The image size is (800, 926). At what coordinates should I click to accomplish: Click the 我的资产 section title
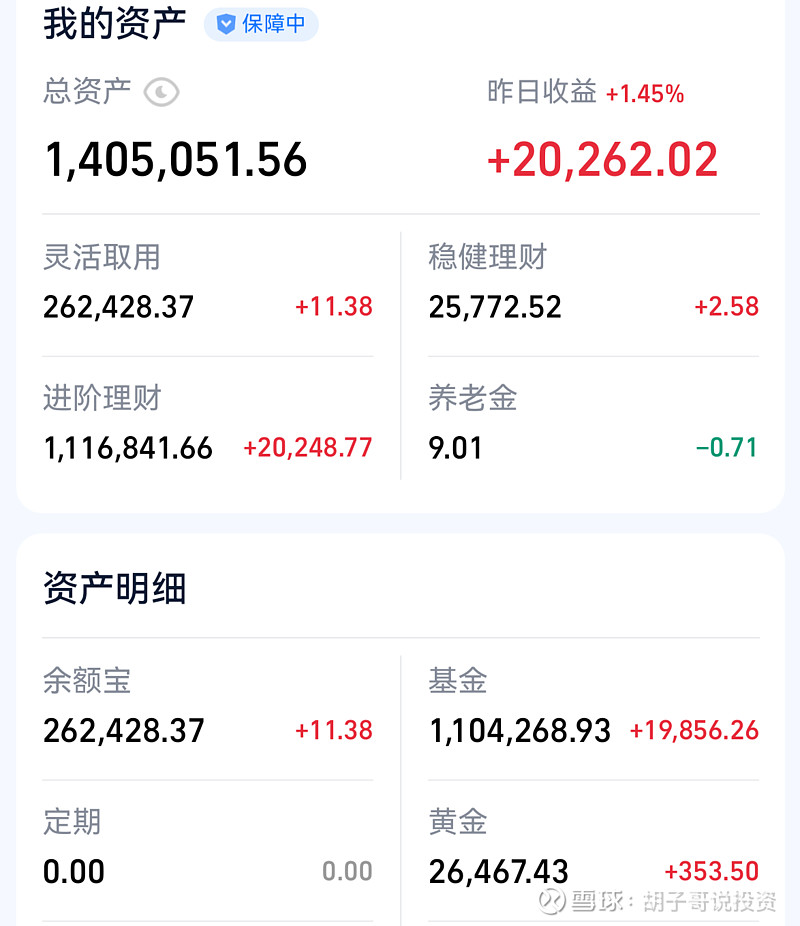pos(116,24)
